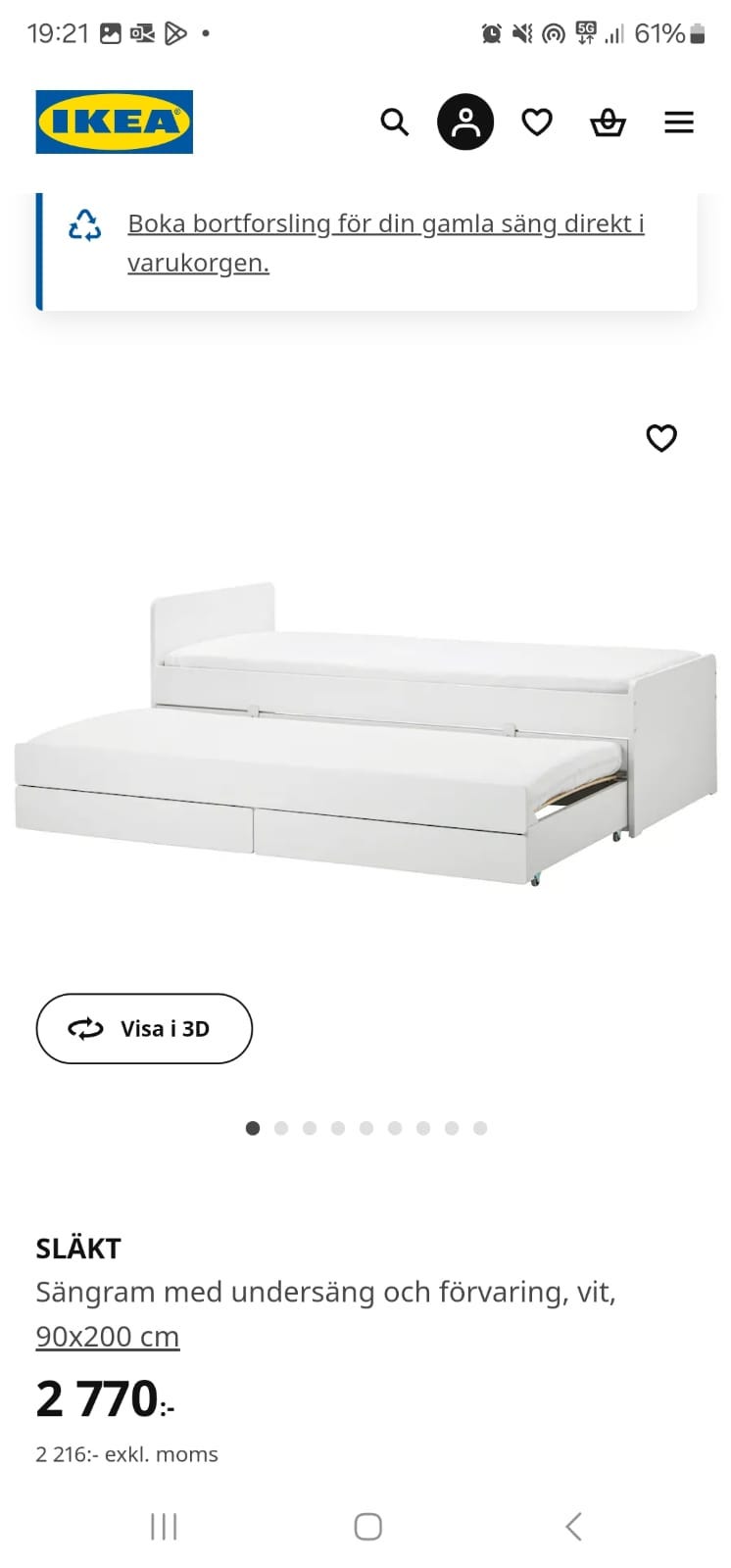The image size is (731, 1568).
Task: Open the Boka bortforsling link
Action: tap(385, 242)
